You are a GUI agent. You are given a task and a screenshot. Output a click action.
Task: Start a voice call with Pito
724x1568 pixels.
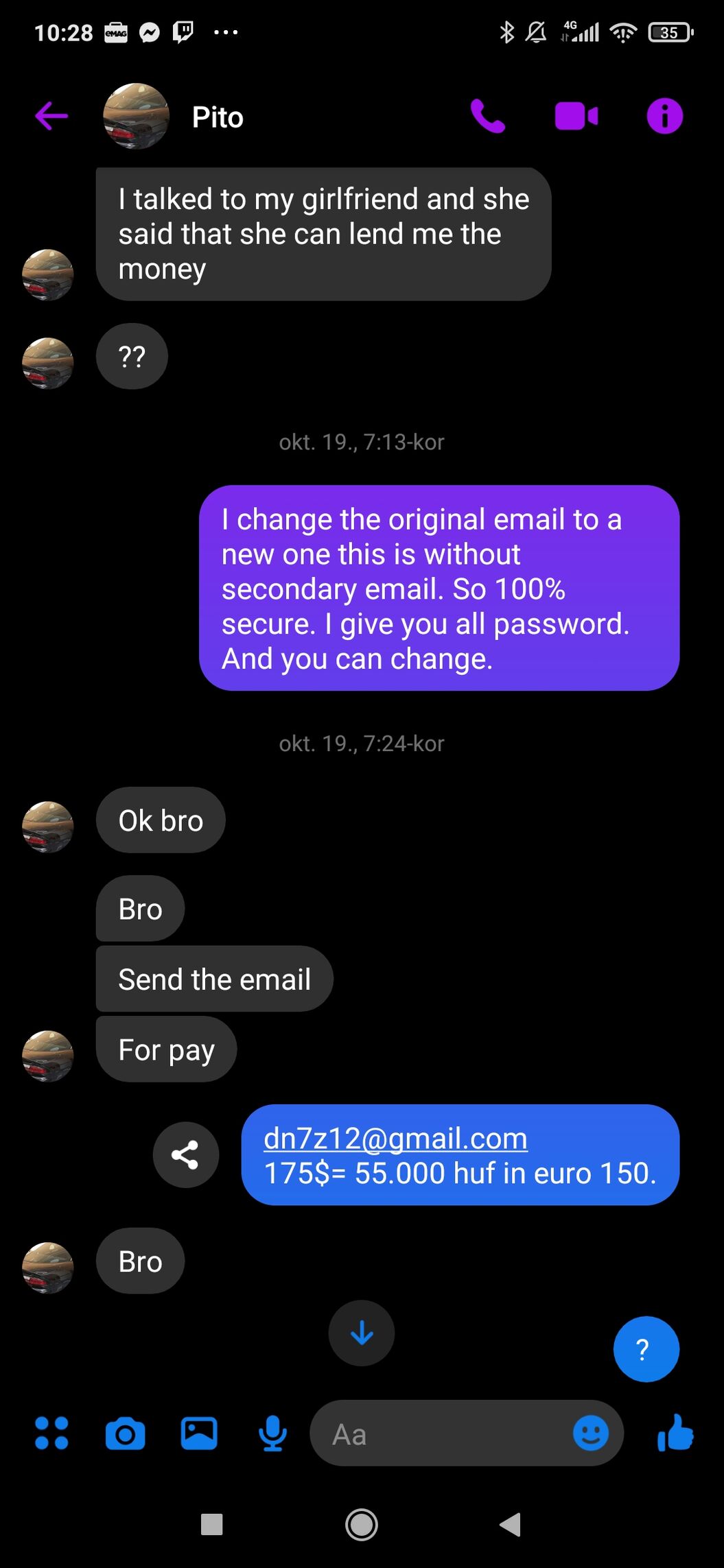coord(488,116)
